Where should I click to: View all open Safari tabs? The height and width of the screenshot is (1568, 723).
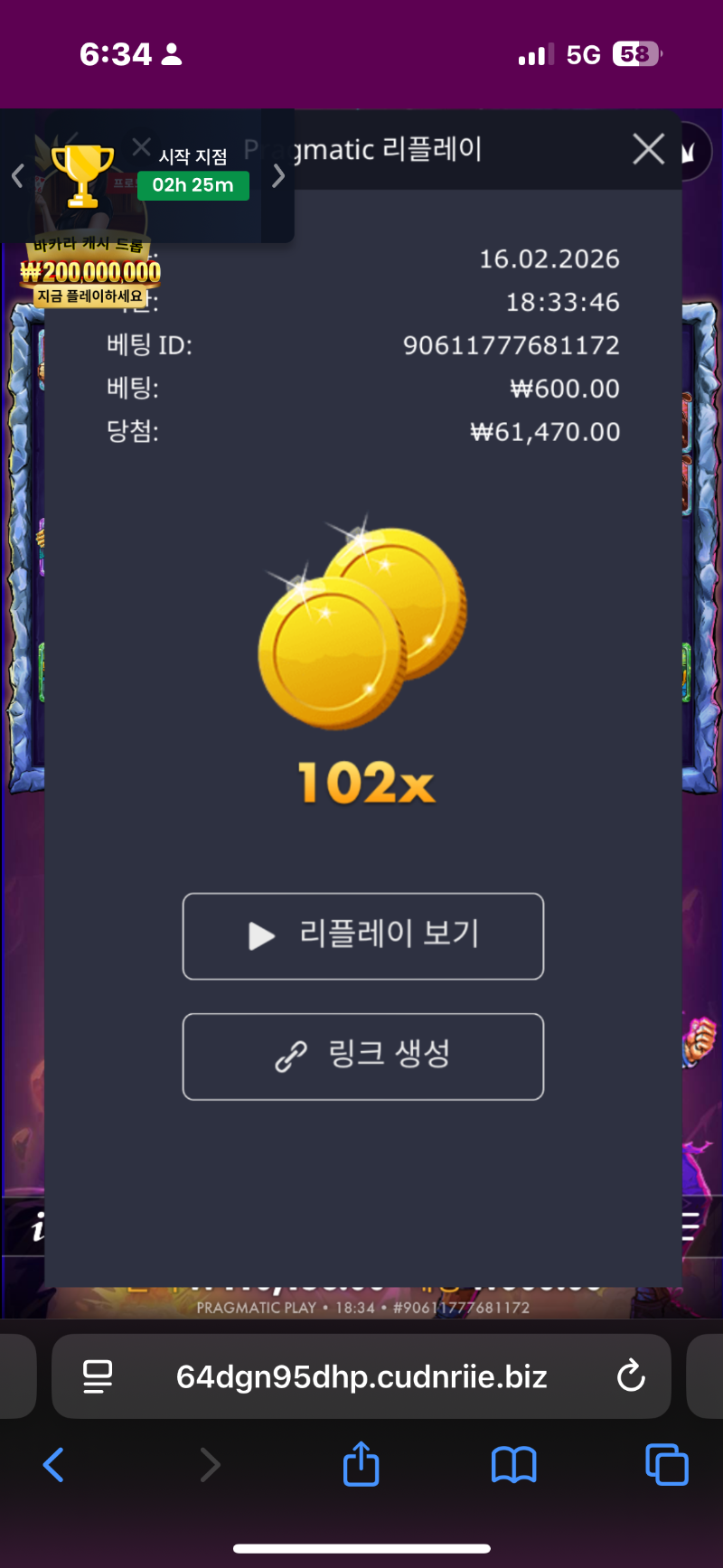667,1465
